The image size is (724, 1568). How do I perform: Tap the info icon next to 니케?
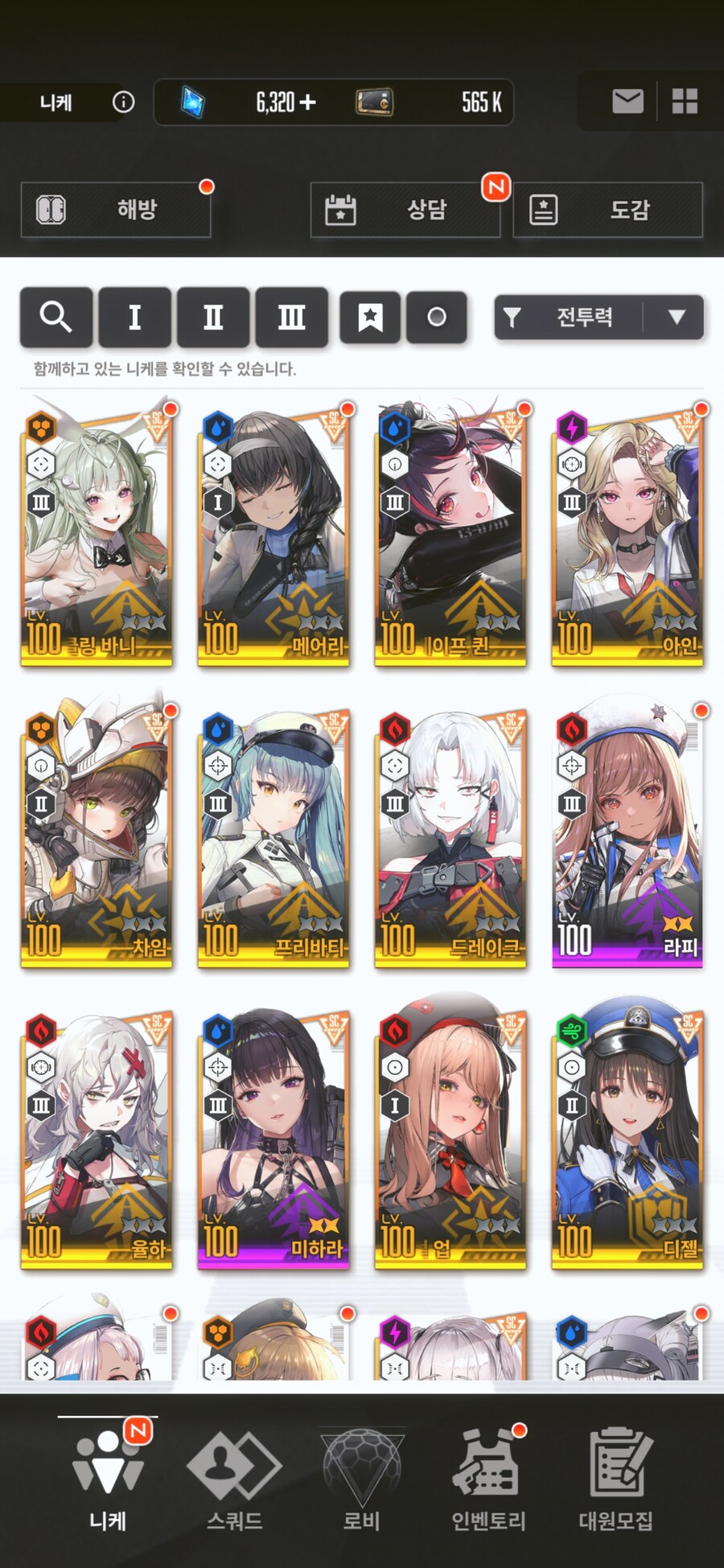click(123, 102)
